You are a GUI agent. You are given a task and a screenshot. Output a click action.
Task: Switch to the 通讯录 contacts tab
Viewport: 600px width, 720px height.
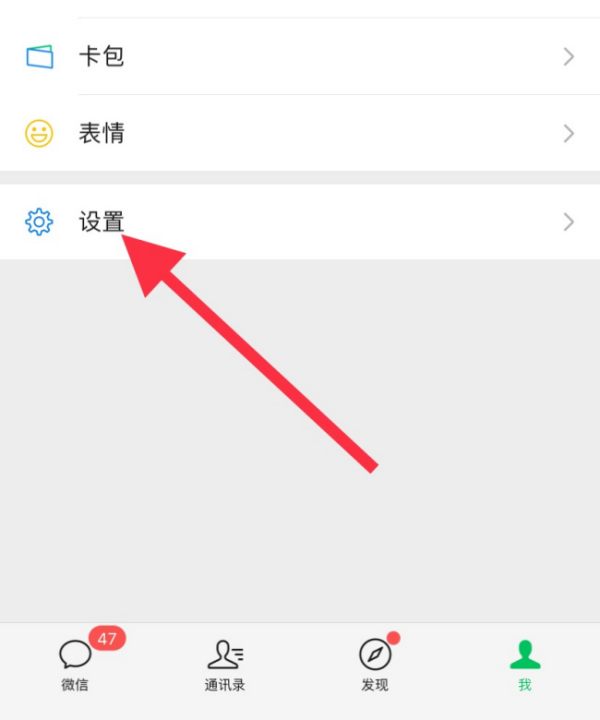[225, 664]
